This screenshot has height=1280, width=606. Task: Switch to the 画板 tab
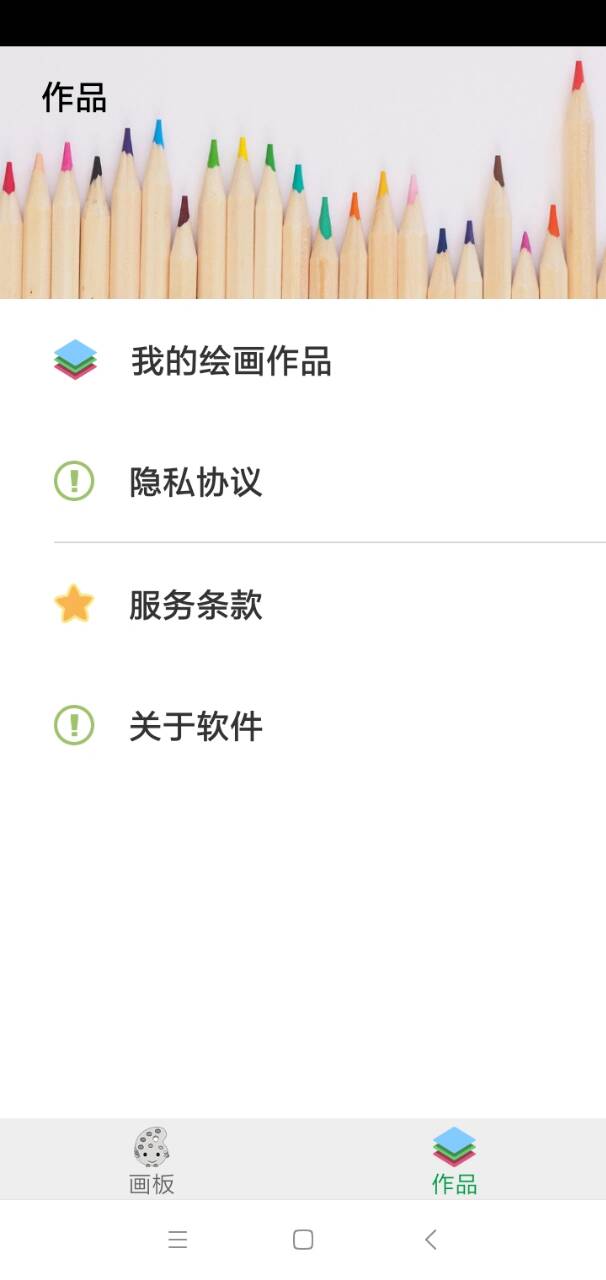(x=152, y=1160)
